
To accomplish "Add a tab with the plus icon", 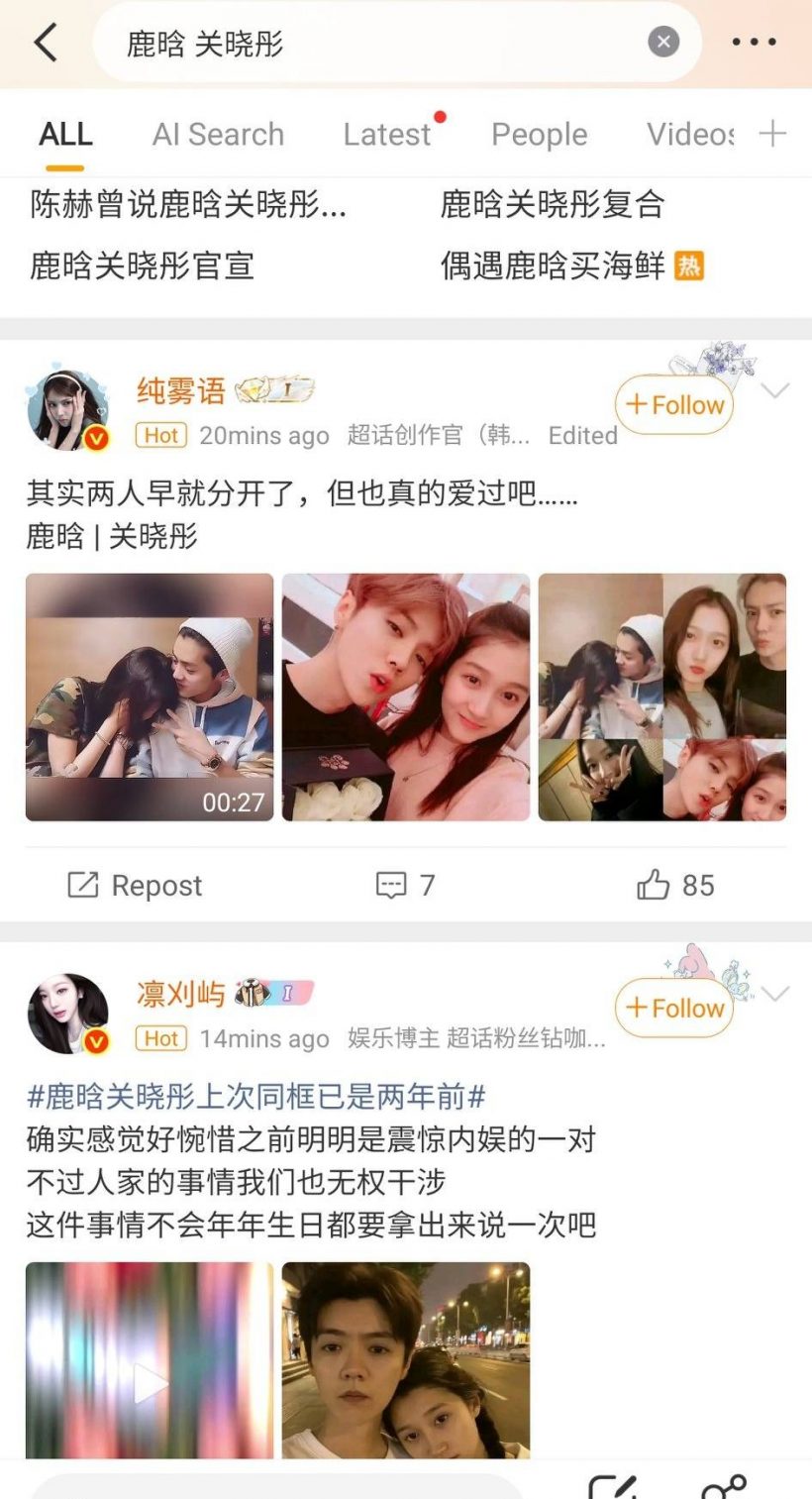I will [x=772, y=134].
